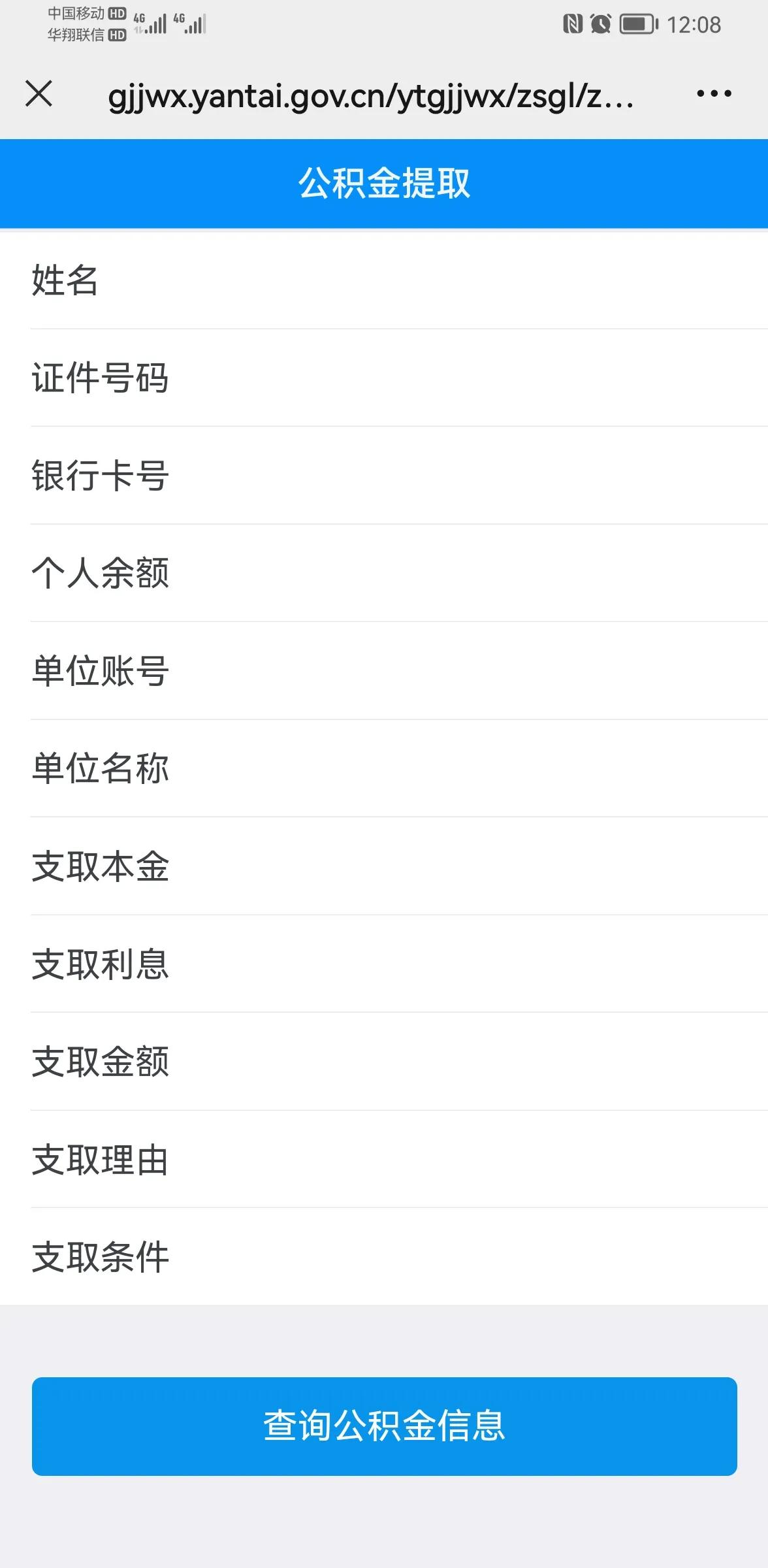Tap the X to close the webpage
The width and height of the screenshot is (768, 1568).
click(38, 95)
